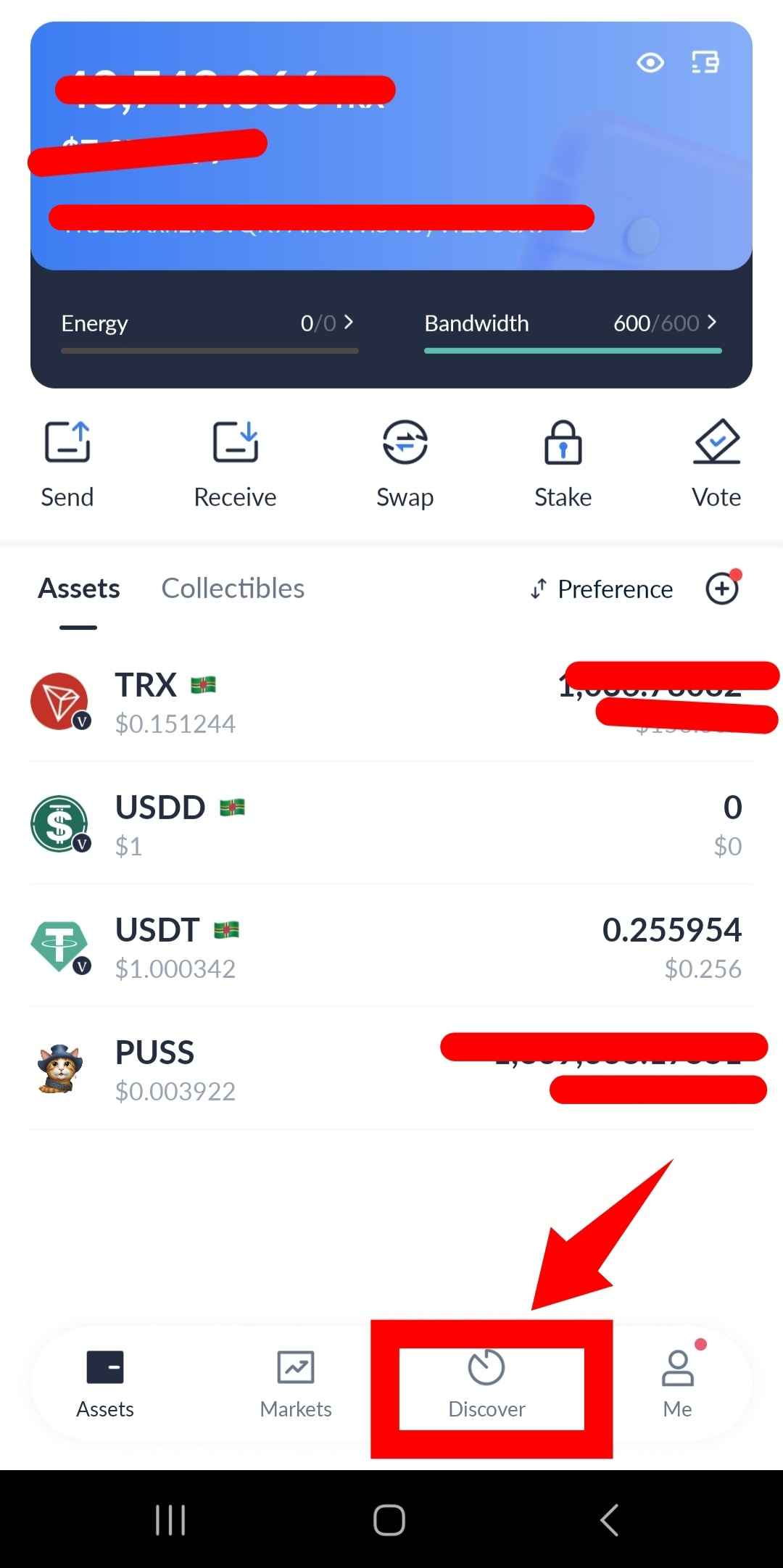Hide the wallet balance with eye icon
The image size is (783, 1568).
(x=650, y=63)
